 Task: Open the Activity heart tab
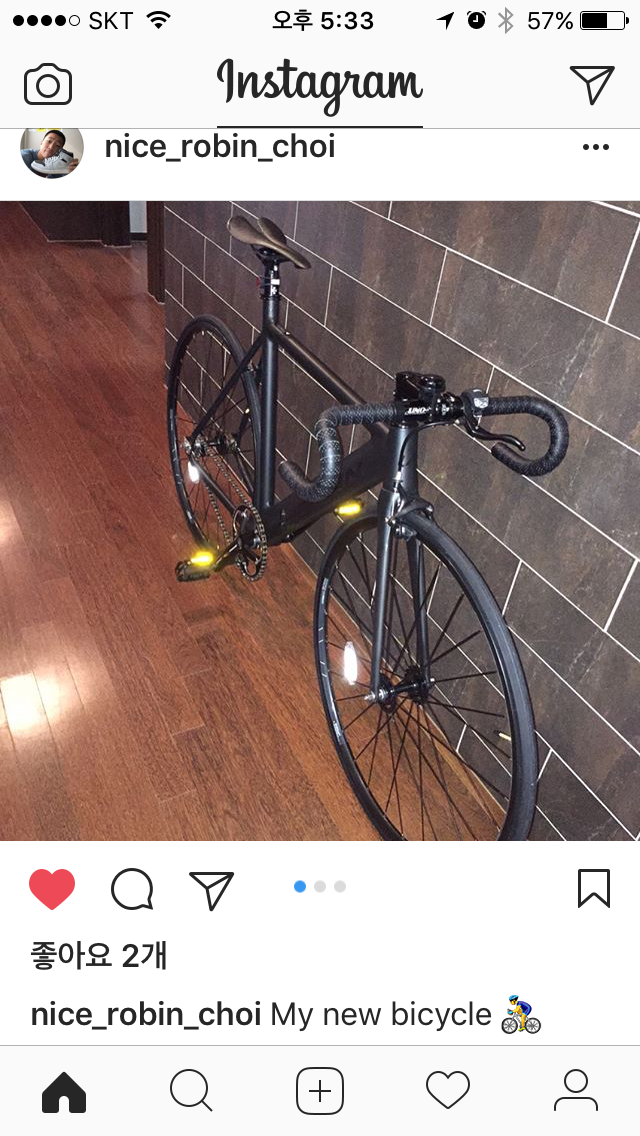[x=447, y=1091]
